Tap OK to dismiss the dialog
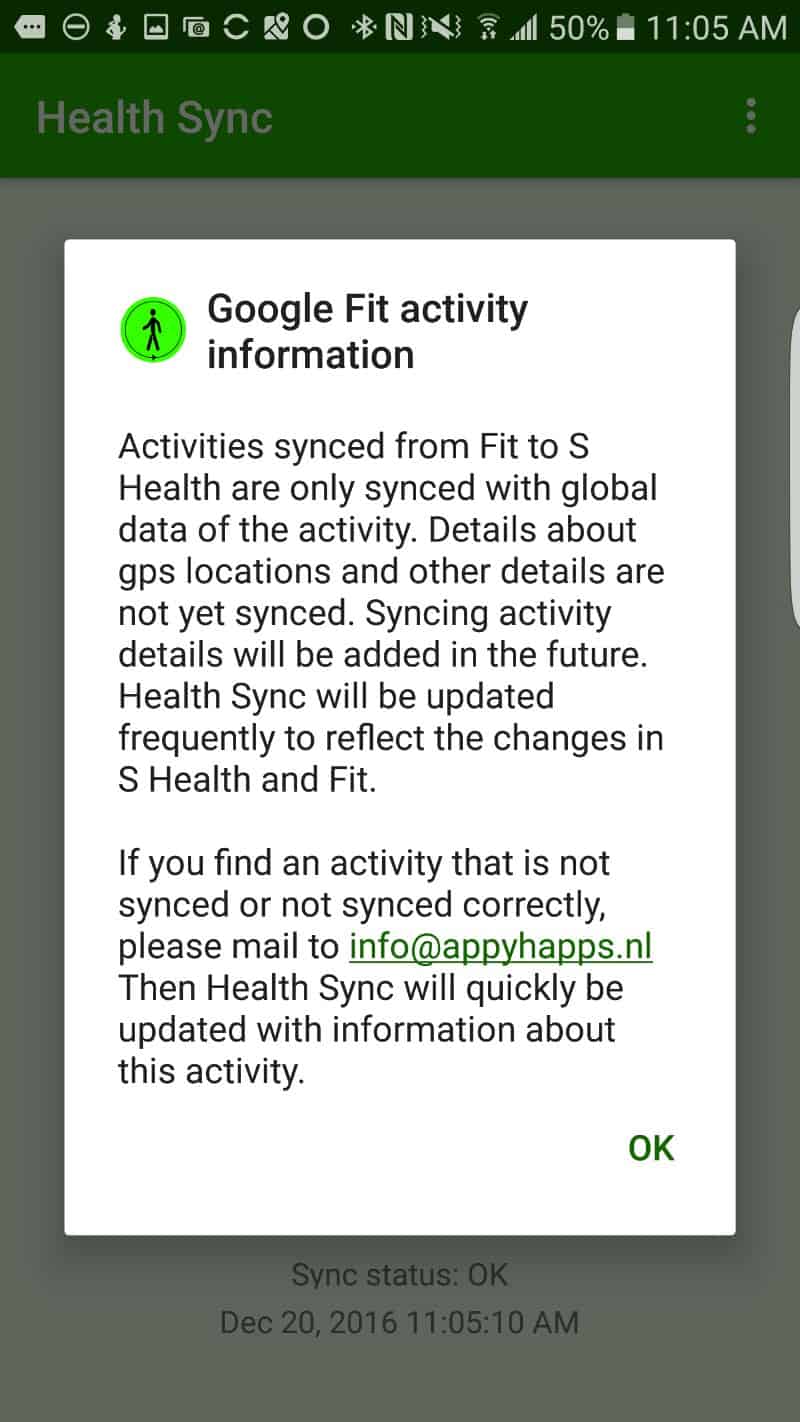The image size is (800, 1422). [651, 1148]
